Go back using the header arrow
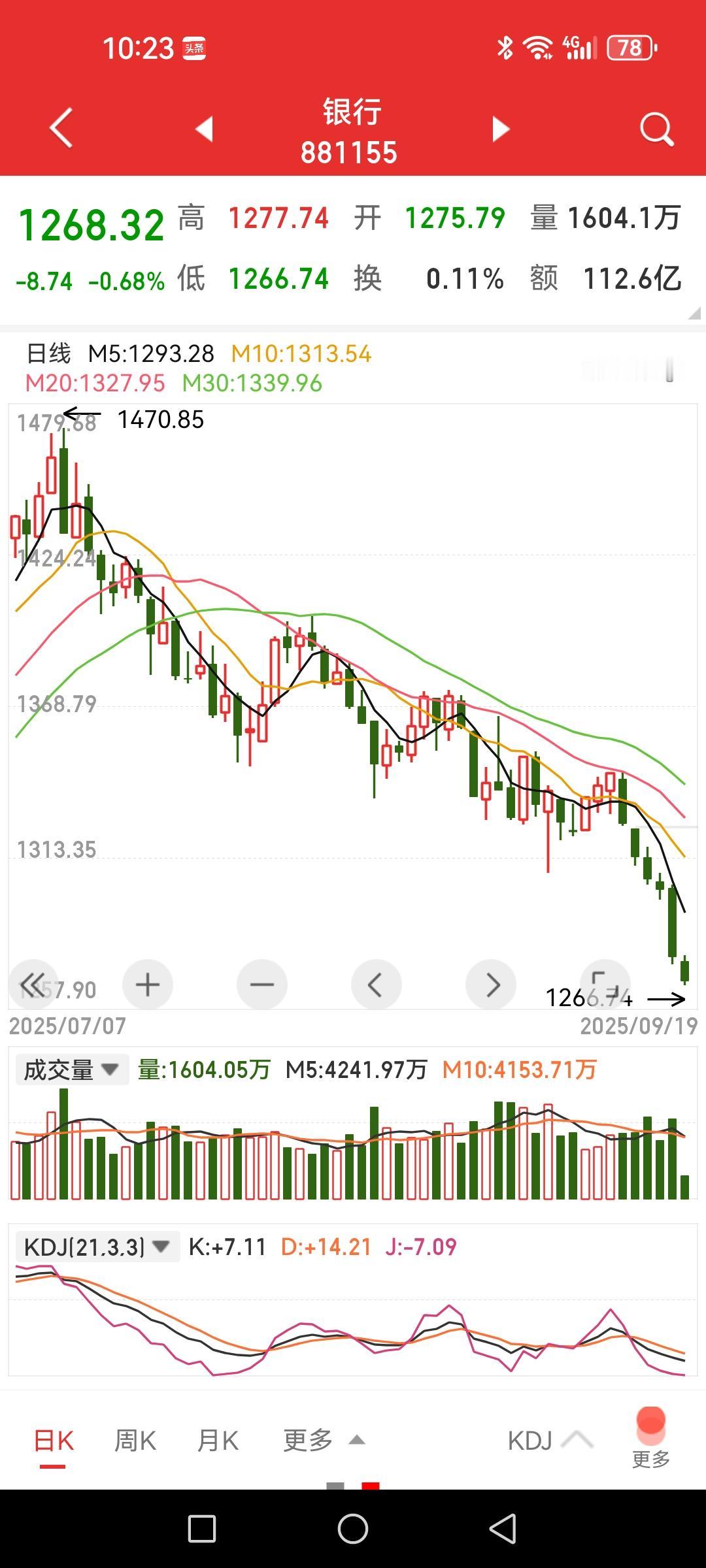The image size is (706, 1568). (x=61, y=128)
